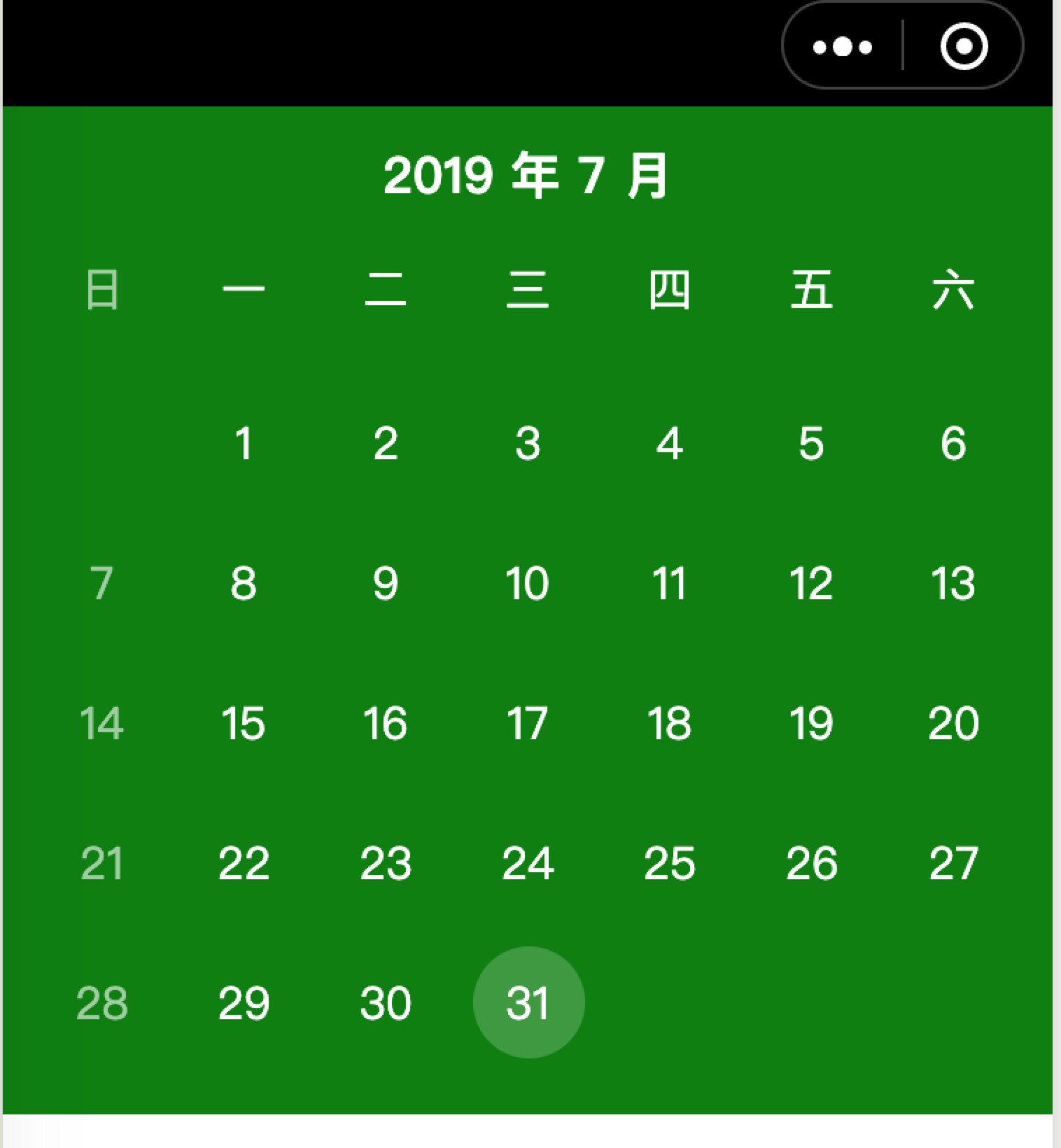Close the mini program via the circle icon
Viewport: 1061px width, 1148px height.
tap(964, 47)
